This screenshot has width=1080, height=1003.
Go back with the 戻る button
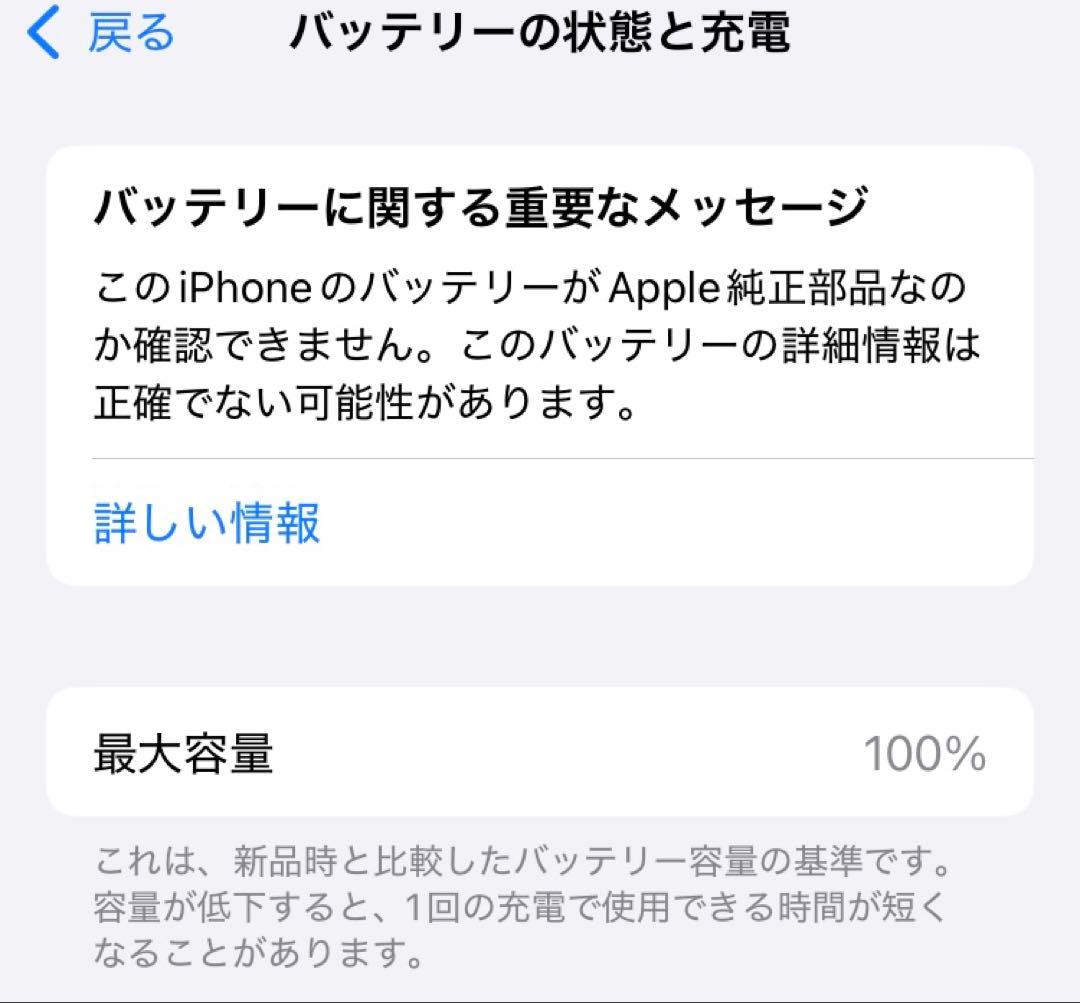coord(102,34)
